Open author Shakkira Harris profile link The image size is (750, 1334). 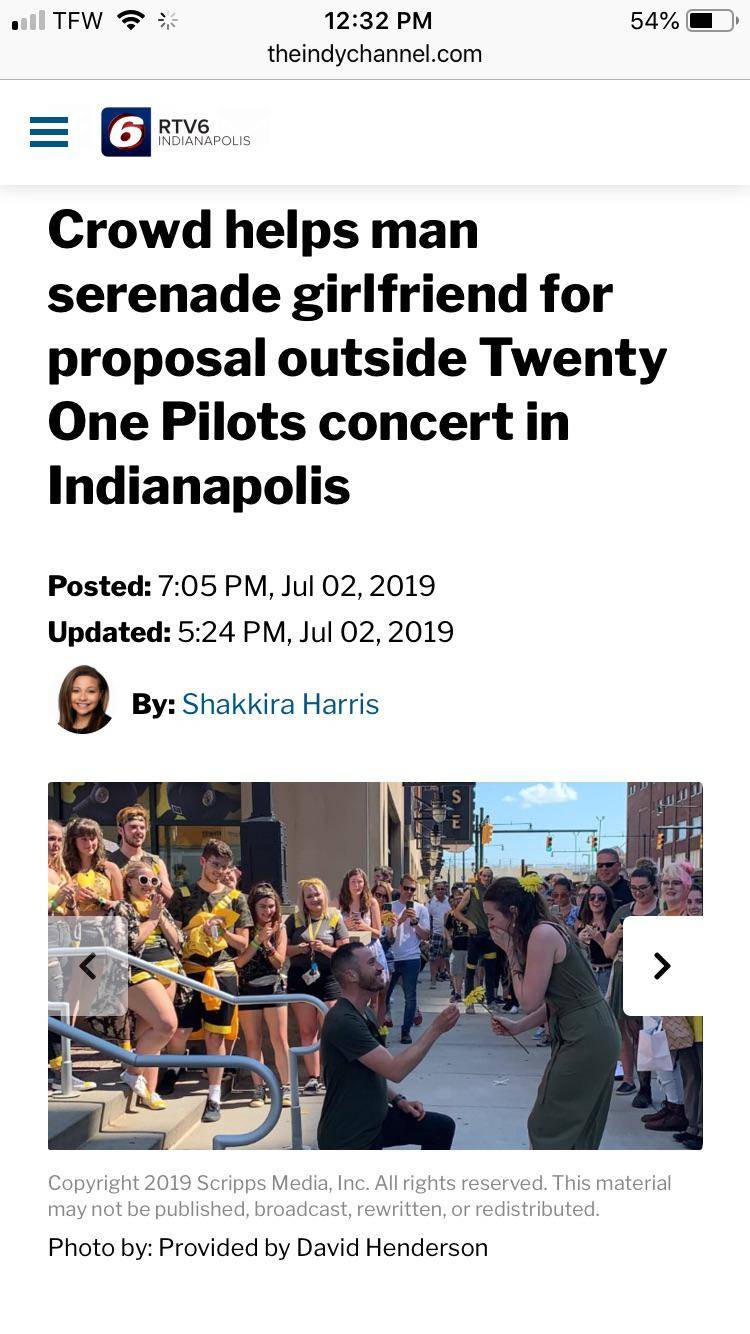point(280,704)
